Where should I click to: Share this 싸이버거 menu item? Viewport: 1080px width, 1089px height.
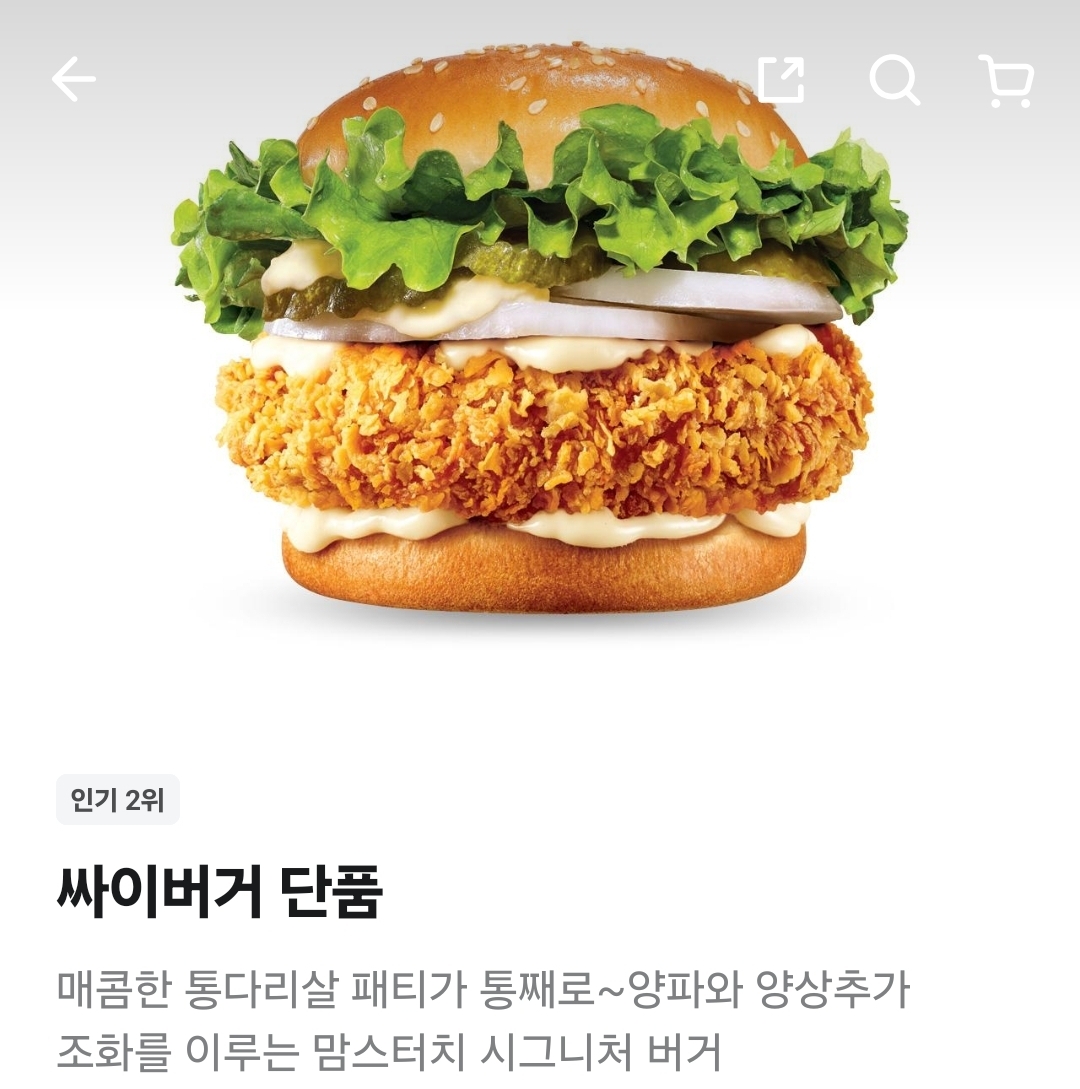(781, 79)
